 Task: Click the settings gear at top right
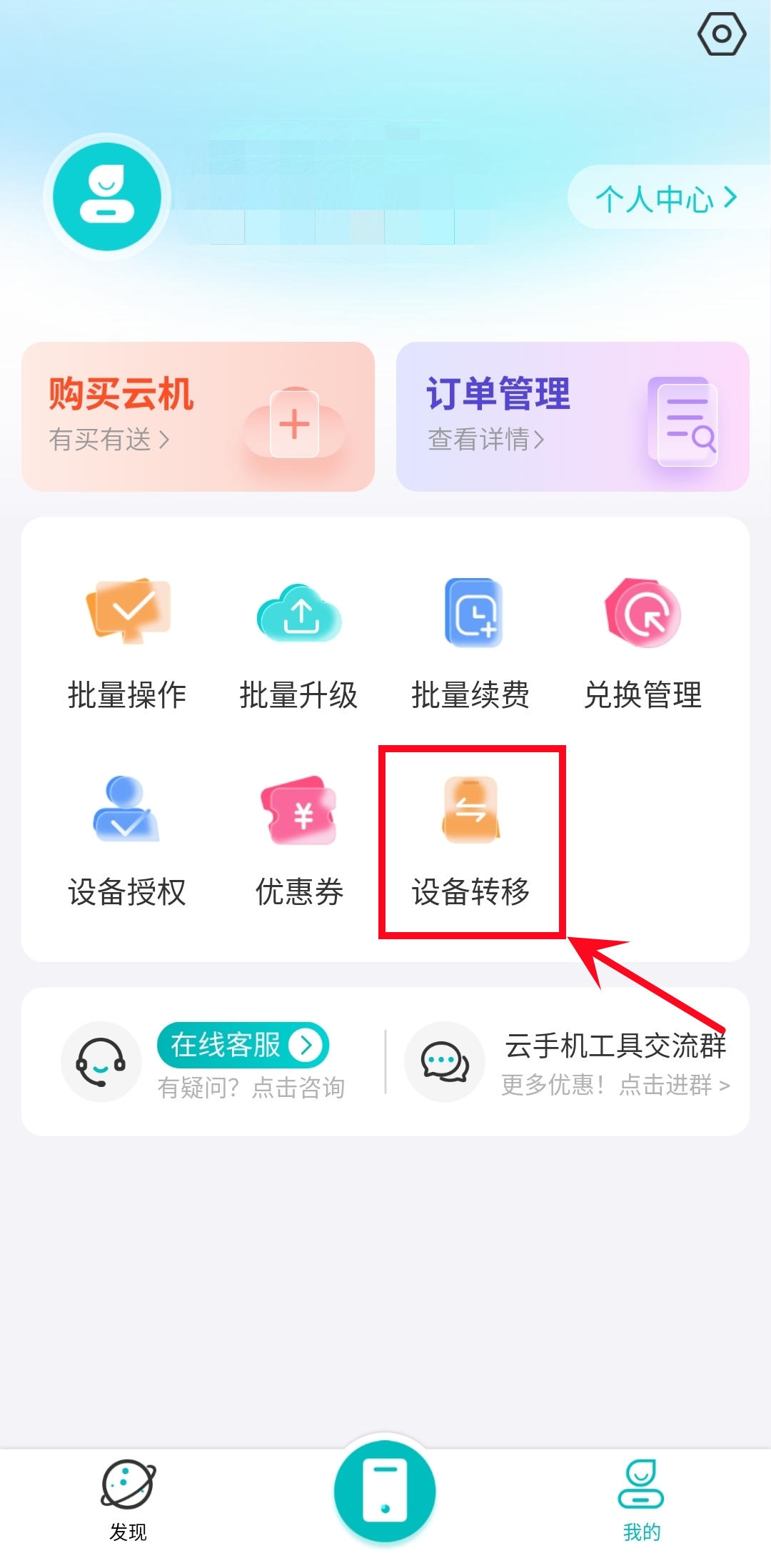tap(721, 34)
